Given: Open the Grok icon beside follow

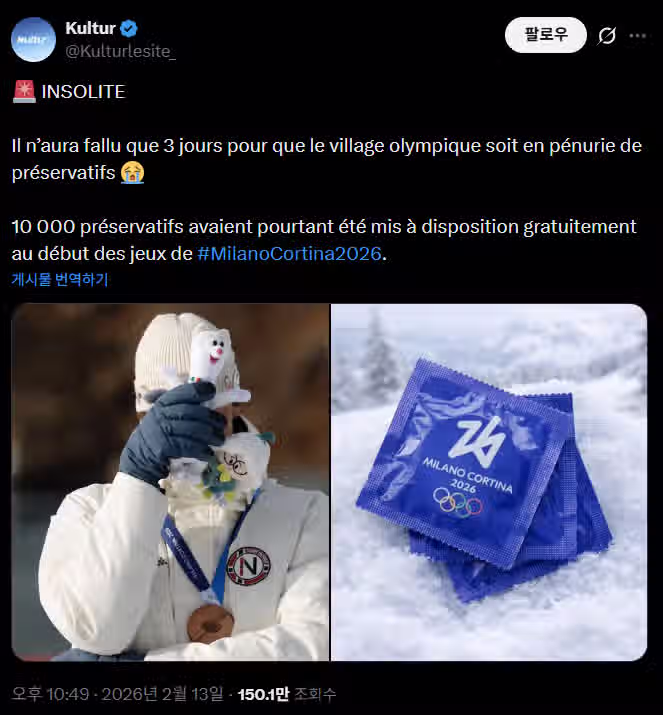Looking at the screenshot, I should [x=606, y=36].
